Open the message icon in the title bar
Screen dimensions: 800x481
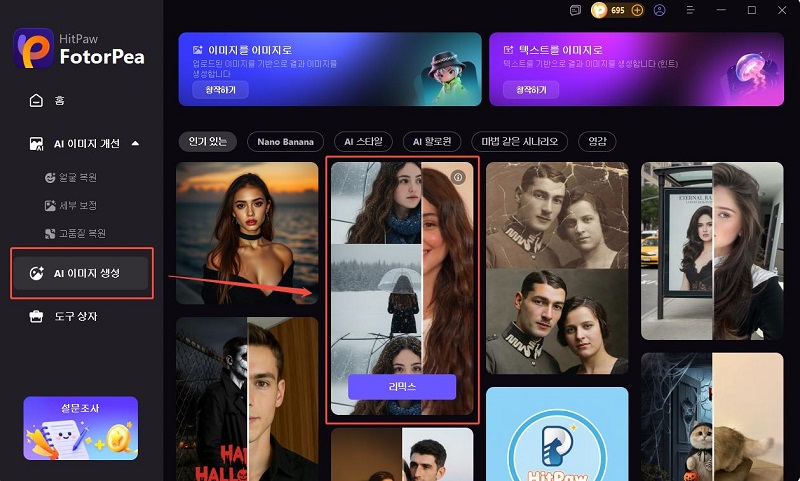[x=575, y=10]
